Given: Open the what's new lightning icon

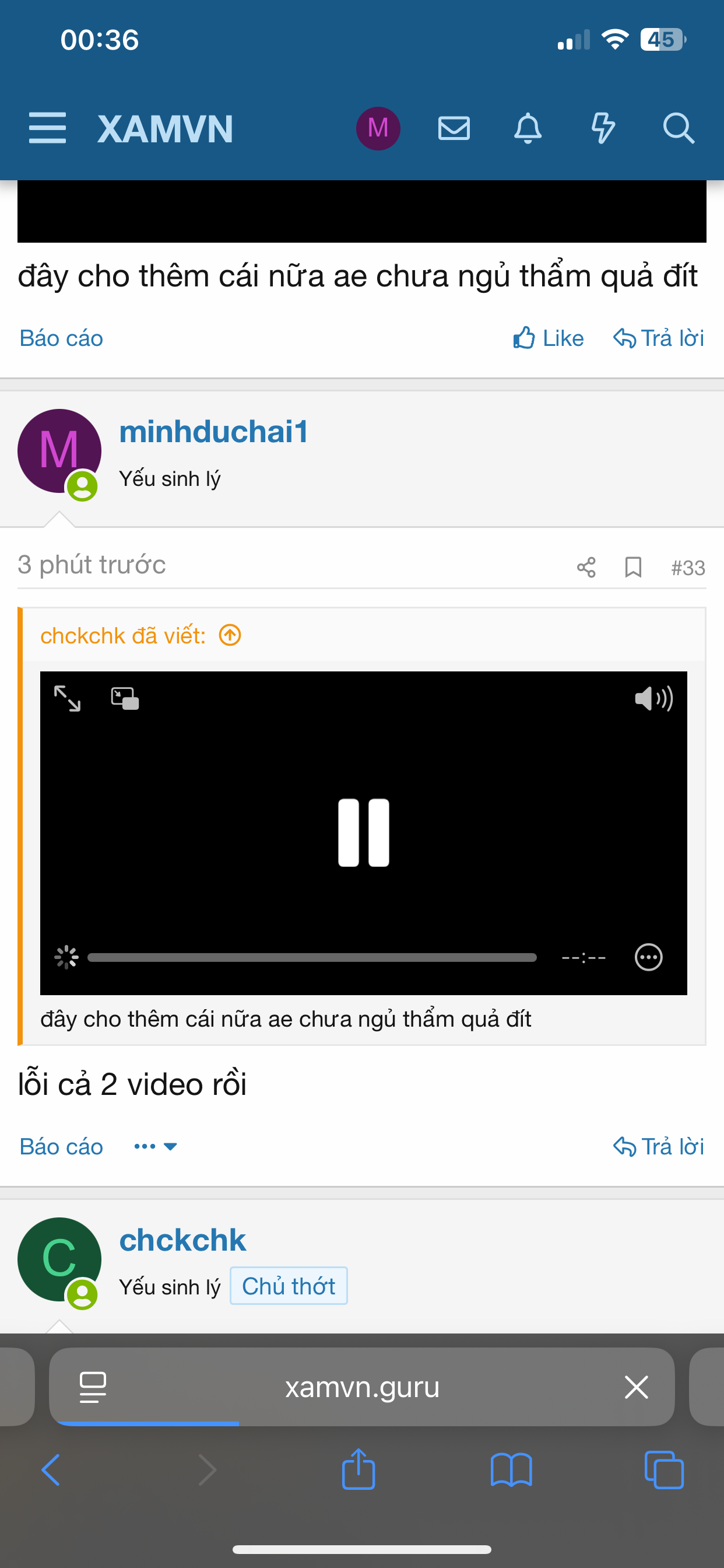Looking at the screenshot, I should click(603, 128).
